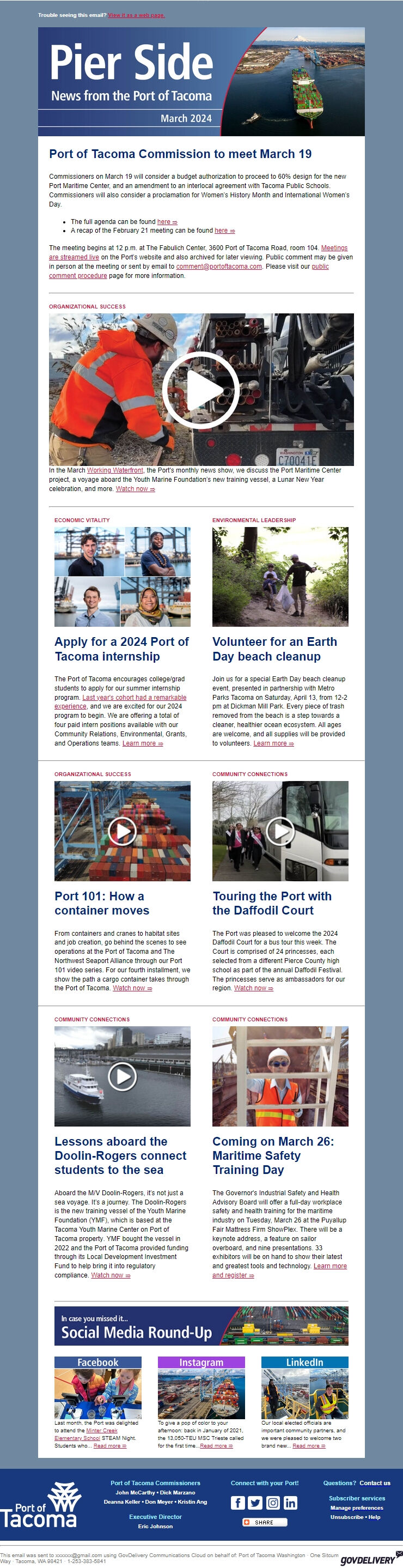Open Maritime Safety Training Day photo
This screenshot has width=403, height=1568.
[x=280, y=1076]
